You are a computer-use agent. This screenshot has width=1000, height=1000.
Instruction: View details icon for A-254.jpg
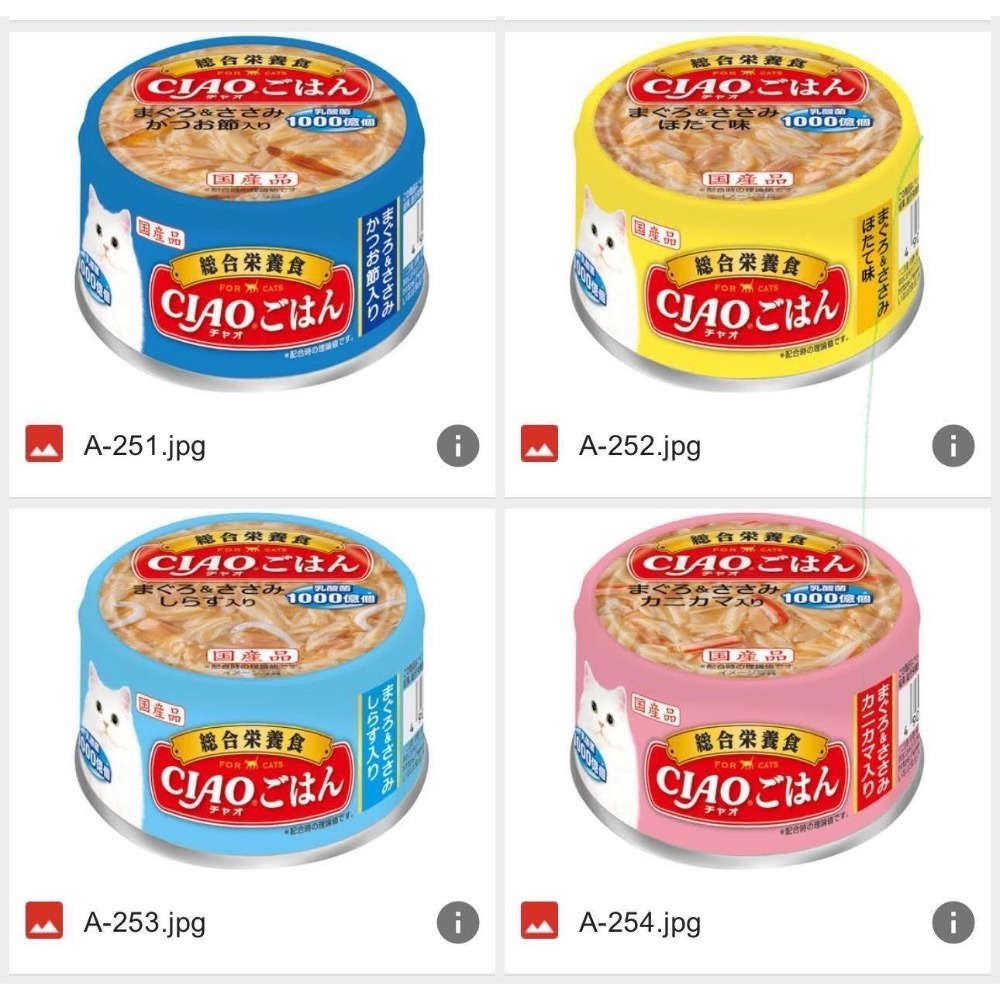953,921
